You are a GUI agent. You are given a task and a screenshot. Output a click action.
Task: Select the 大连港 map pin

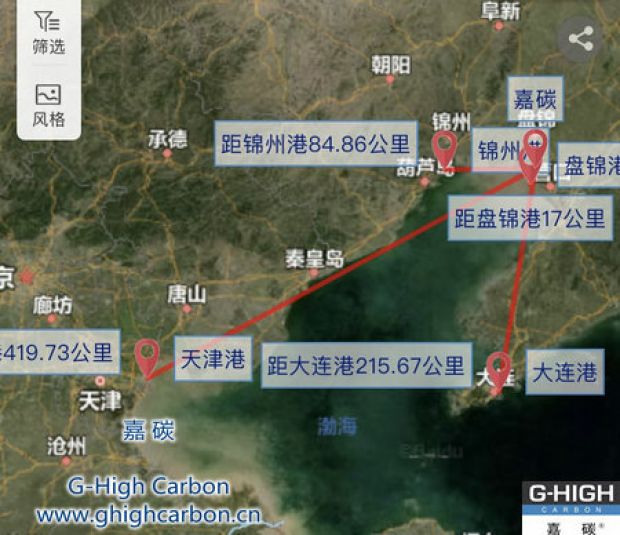point(500,367)
